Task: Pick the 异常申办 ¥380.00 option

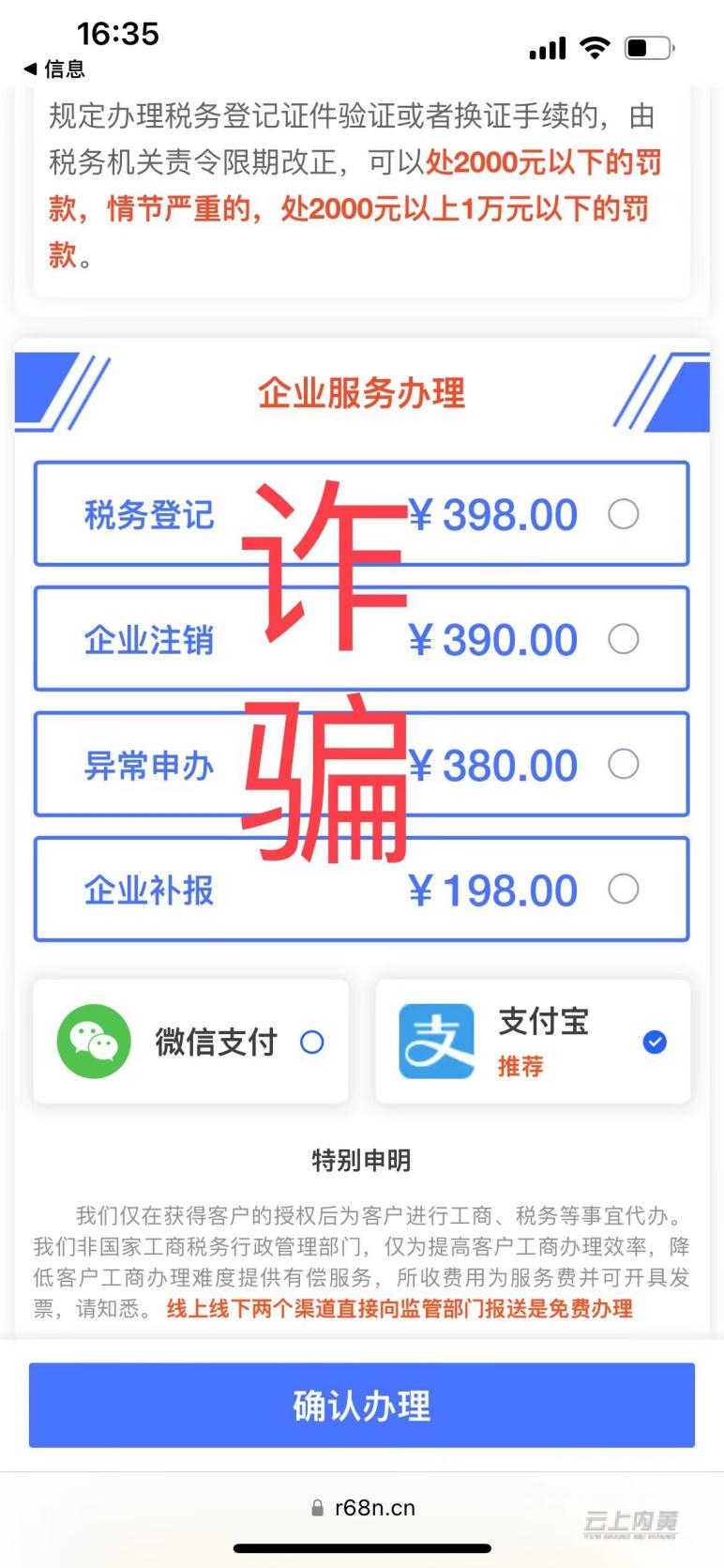Action: 624,765
